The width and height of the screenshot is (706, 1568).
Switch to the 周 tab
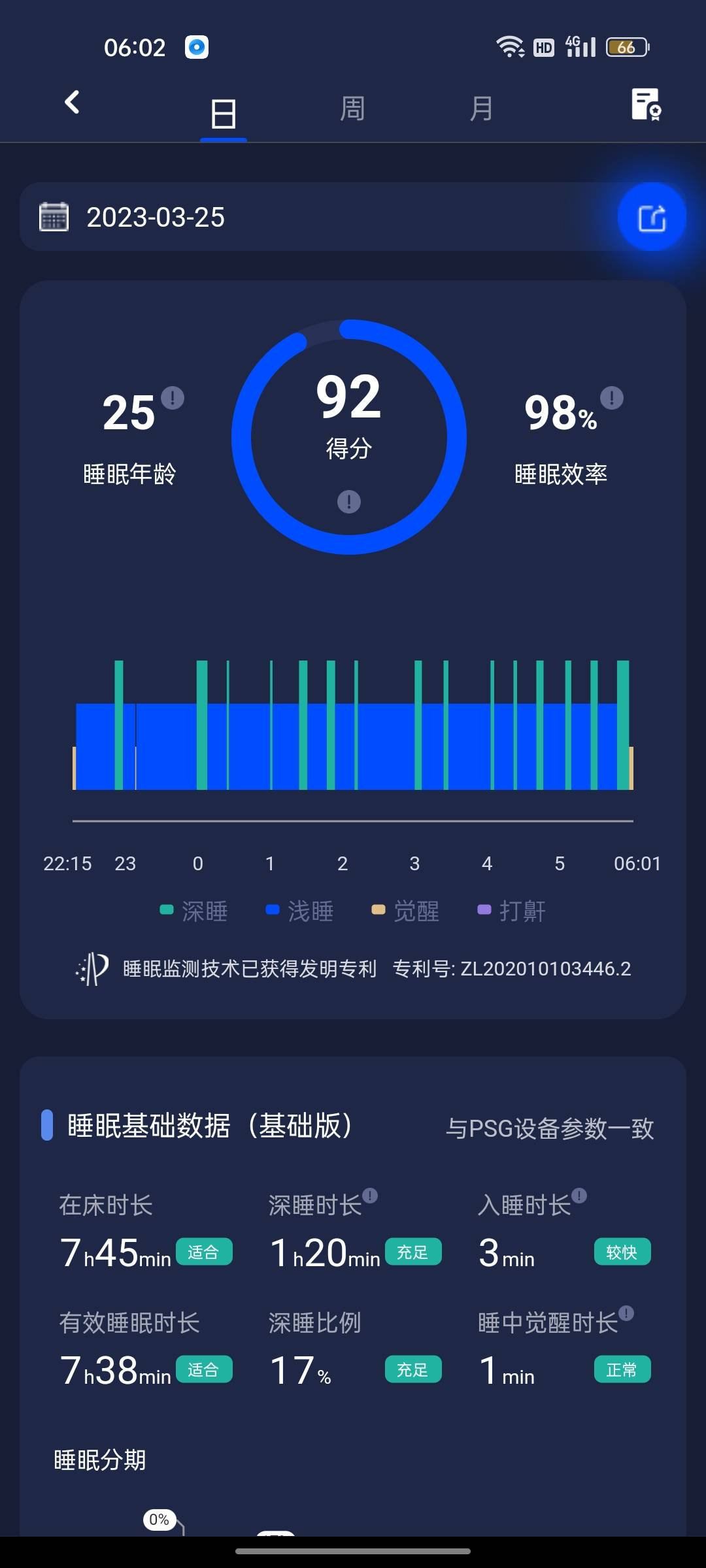point(352,108)
